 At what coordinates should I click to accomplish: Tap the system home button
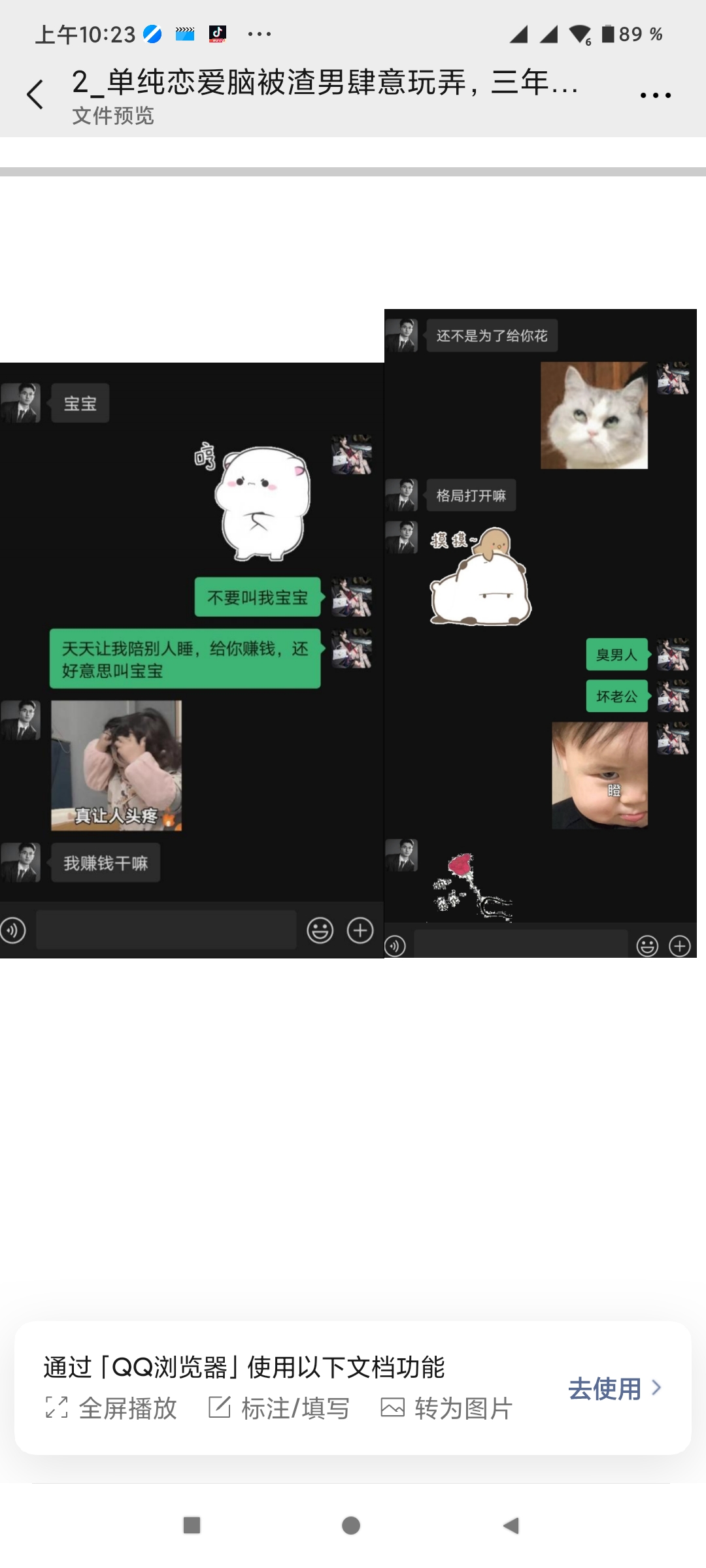tap(351, 1526)
